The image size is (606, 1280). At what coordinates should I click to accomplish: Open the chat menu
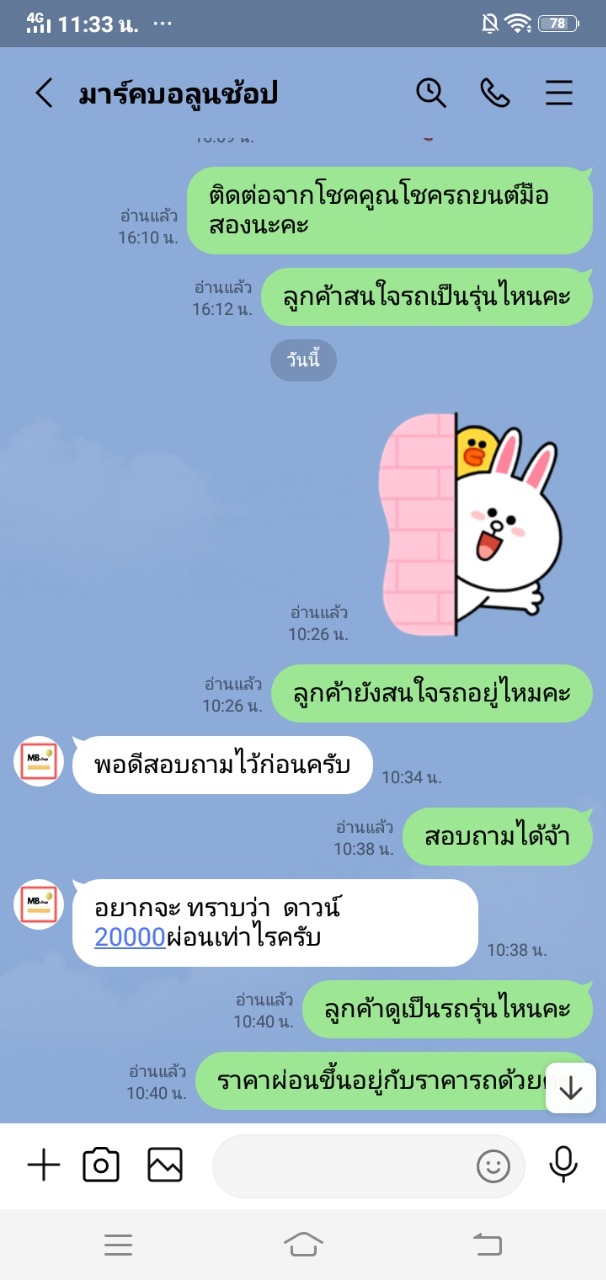coord(559,93)
